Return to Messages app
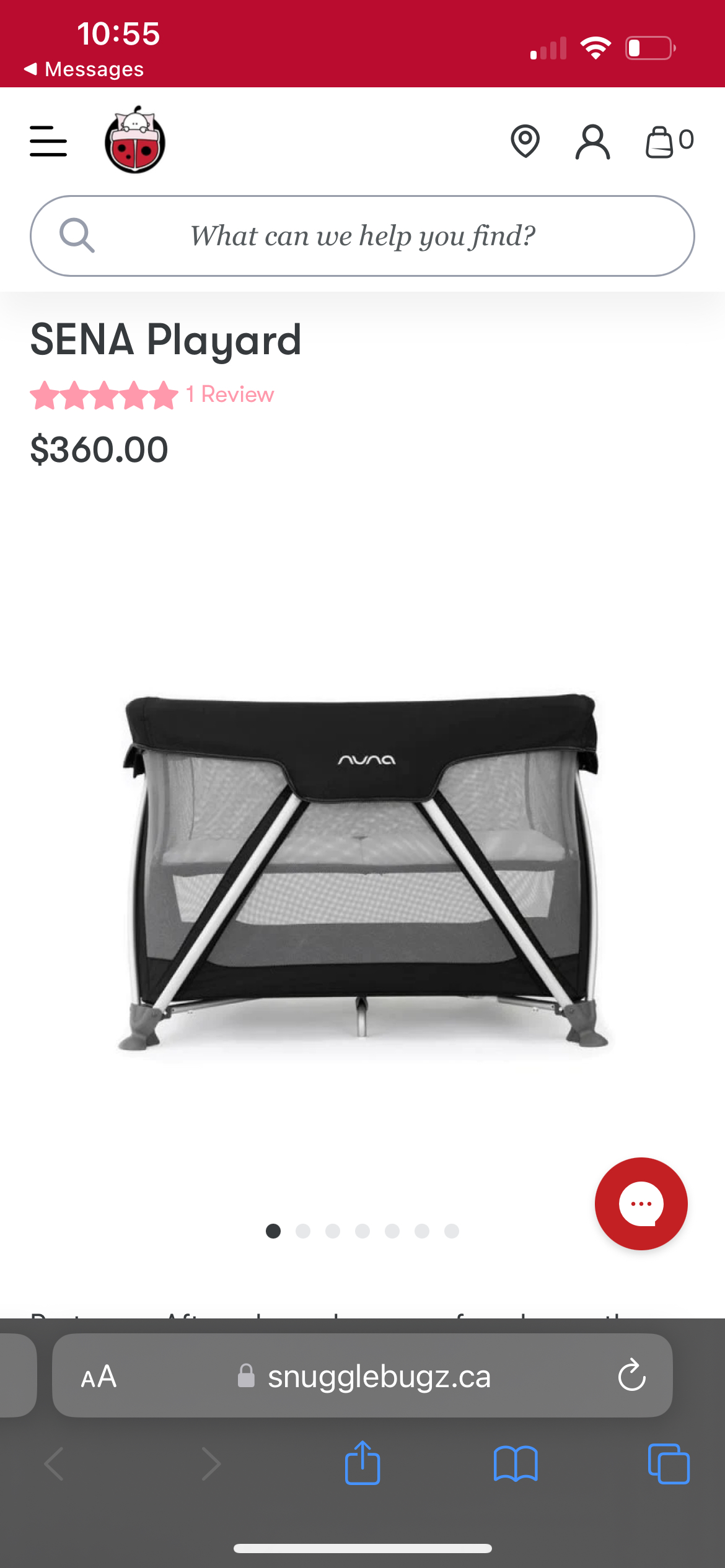The width and height of the screenshot is (725, 1568). click(84, 69)
